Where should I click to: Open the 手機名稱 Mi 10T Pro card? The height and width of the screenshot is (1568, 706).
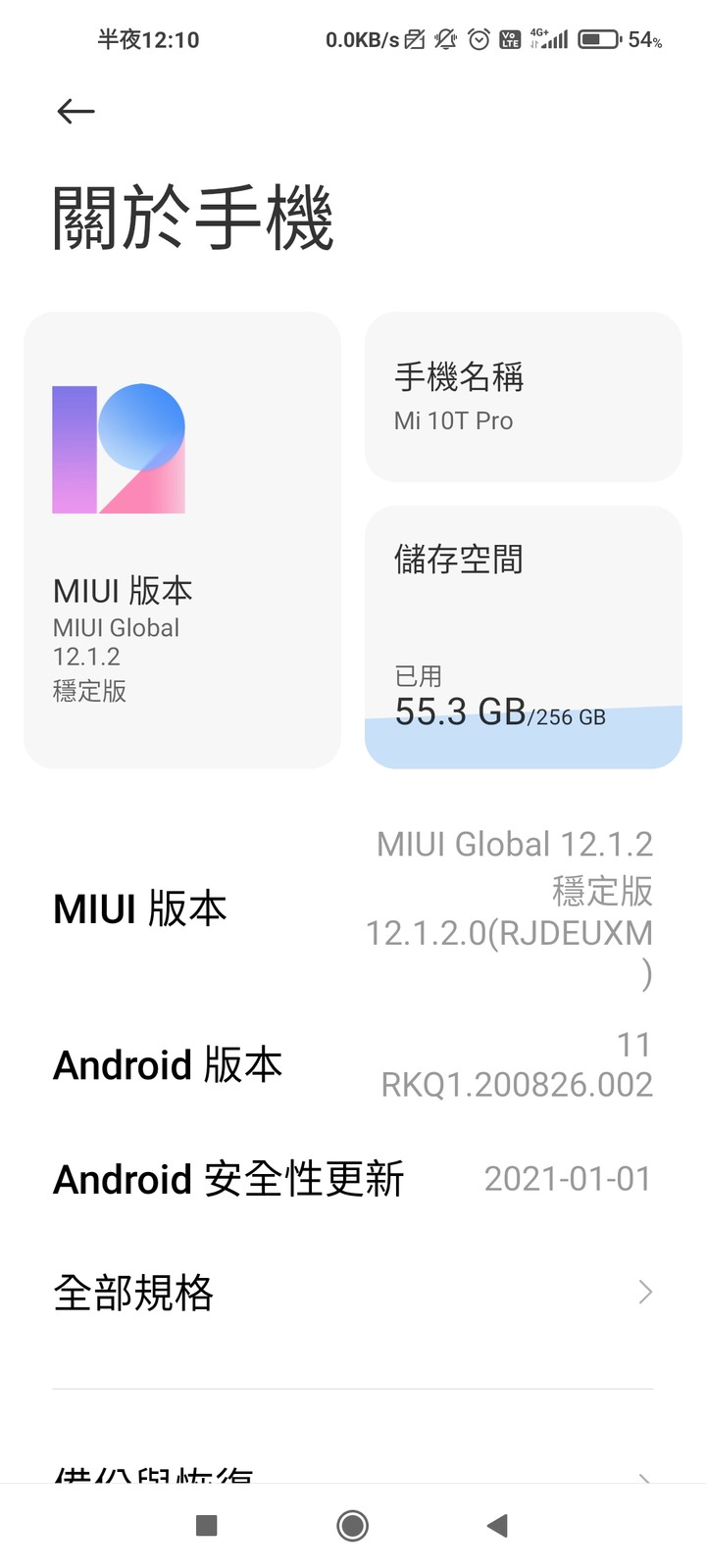click(x=524, y=397)
